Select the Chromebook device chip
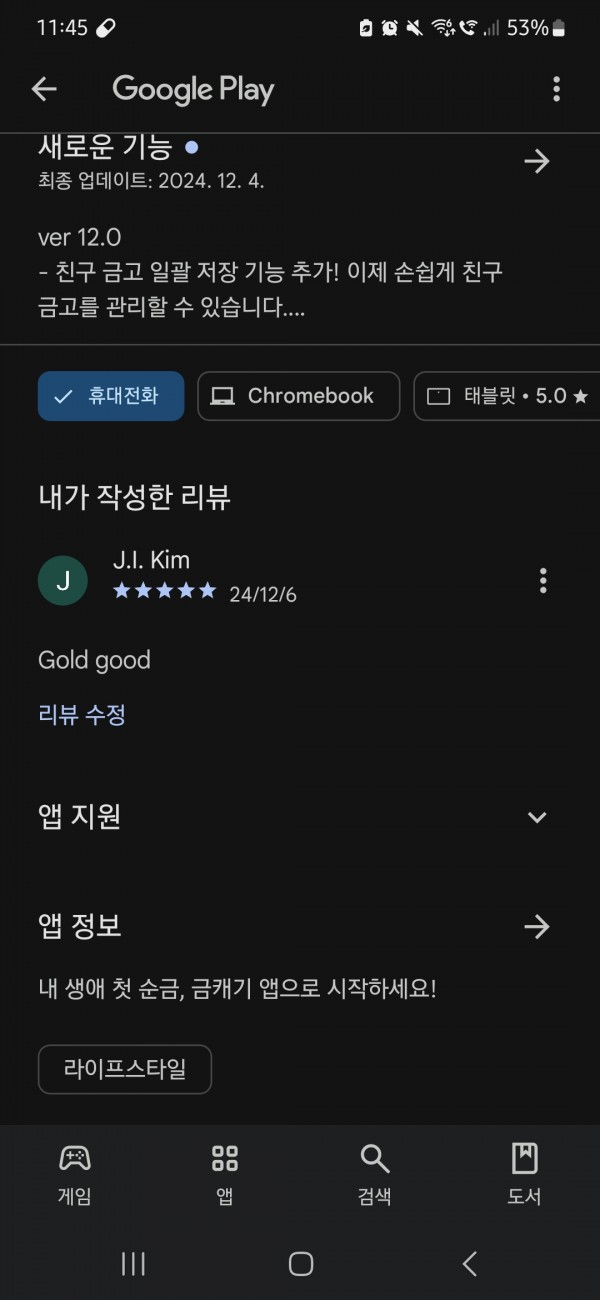Screen dimensions: 600x1300 (x=299, y=396)
